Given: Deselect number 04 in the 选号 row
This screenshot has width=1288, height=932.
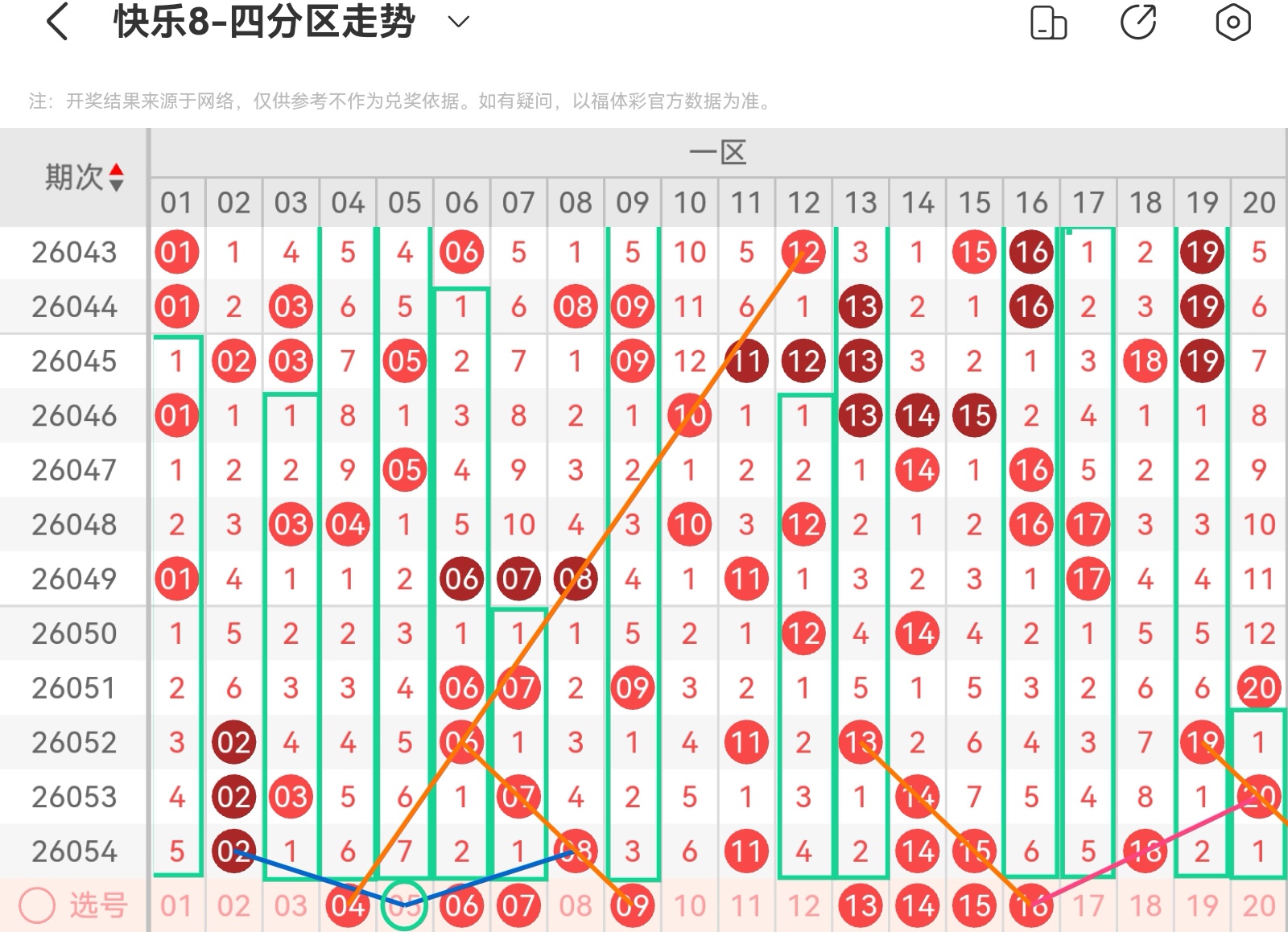Looking at the screenshot, I should coord(348,906).
